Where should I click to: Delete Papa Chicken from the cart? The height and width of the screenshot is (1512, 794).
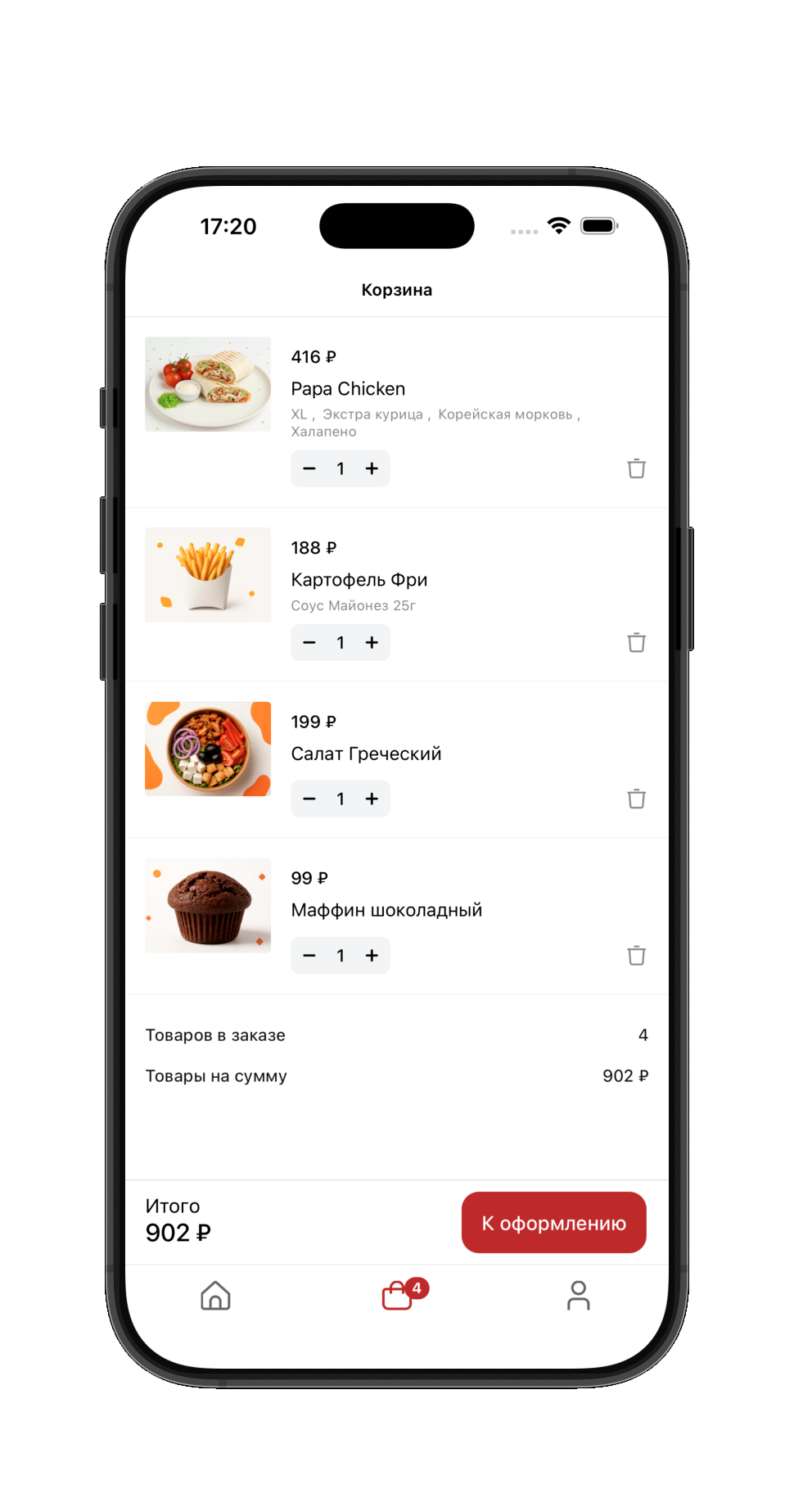coord(636,469)
